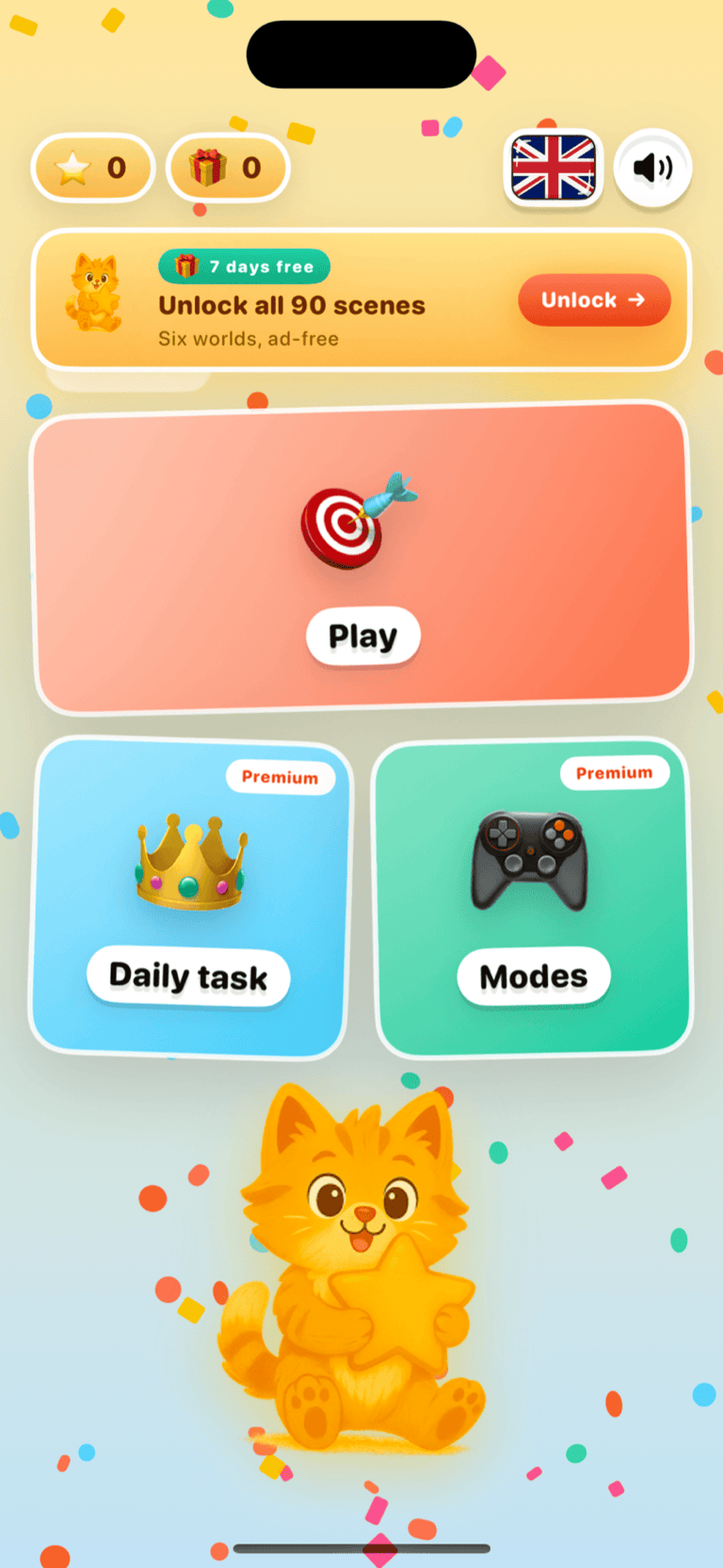Viewport: 723px width, 1568px height.
Task: Tap the UK flag language selector
Action: coord(554,169)
